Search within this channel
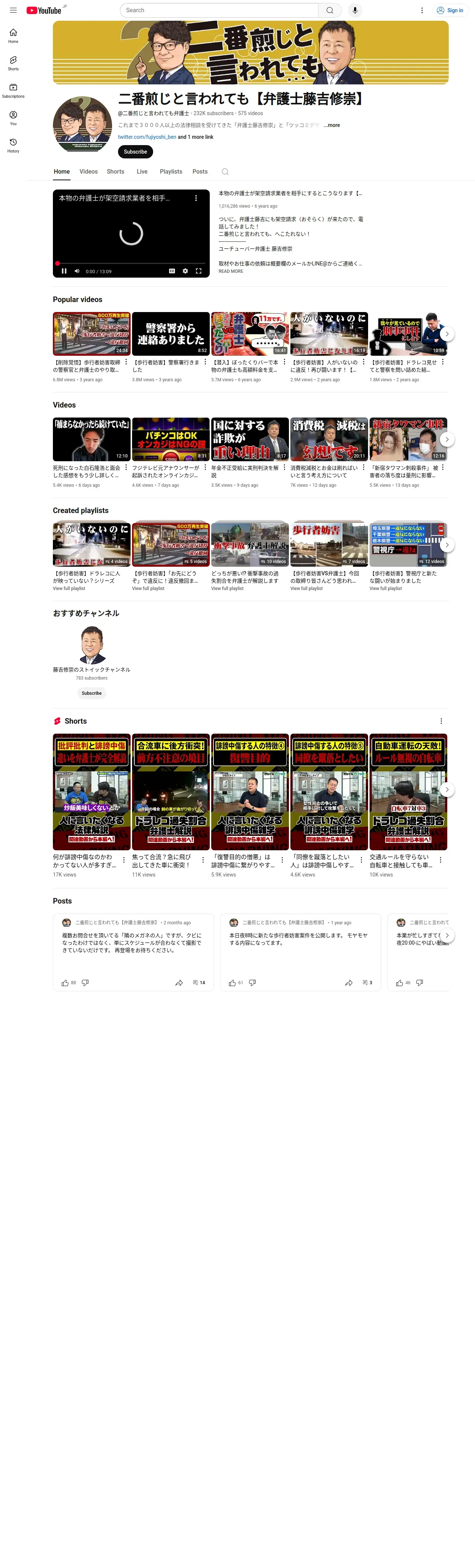Screen dimensions: 475x1568 click(225, 172)
